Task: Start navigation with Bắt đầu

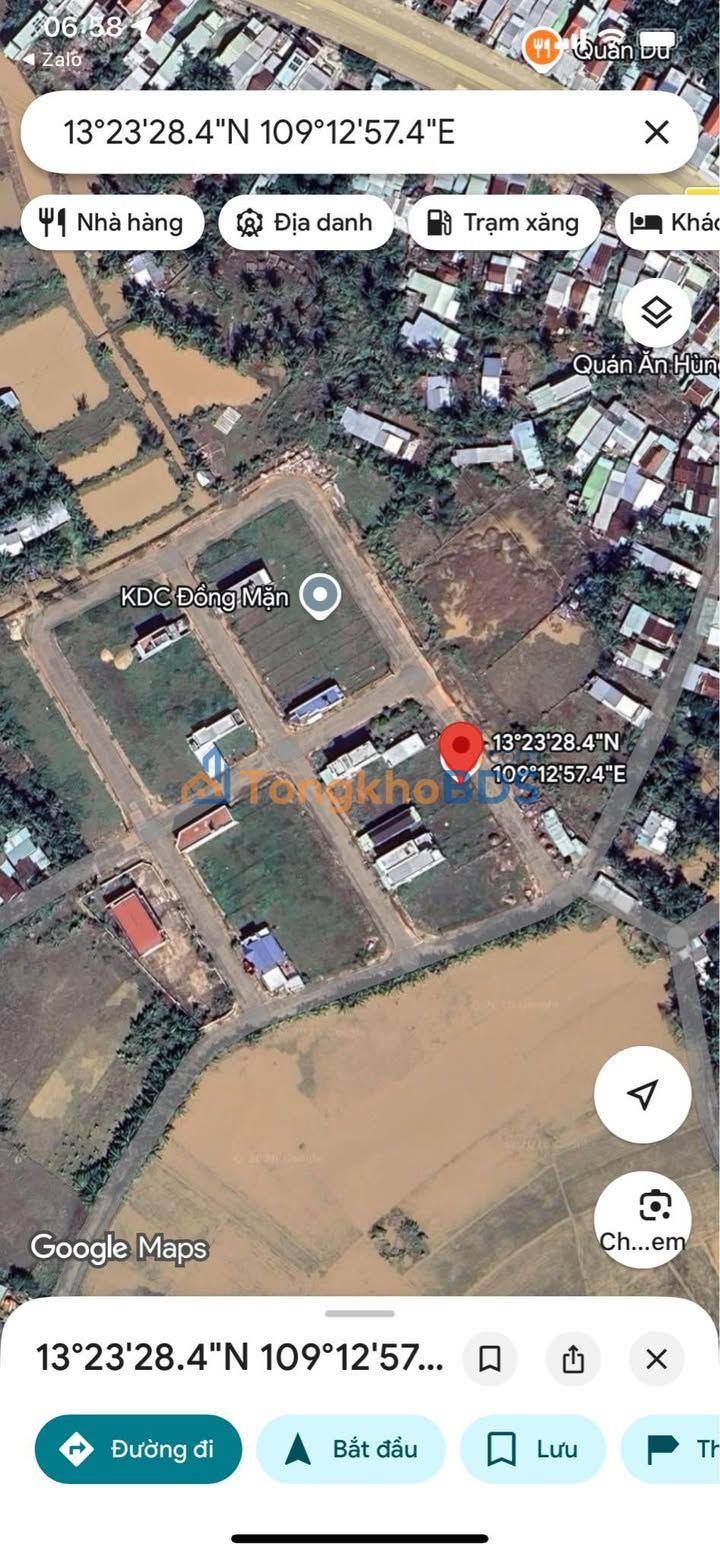Action: tap(351, 1449)
